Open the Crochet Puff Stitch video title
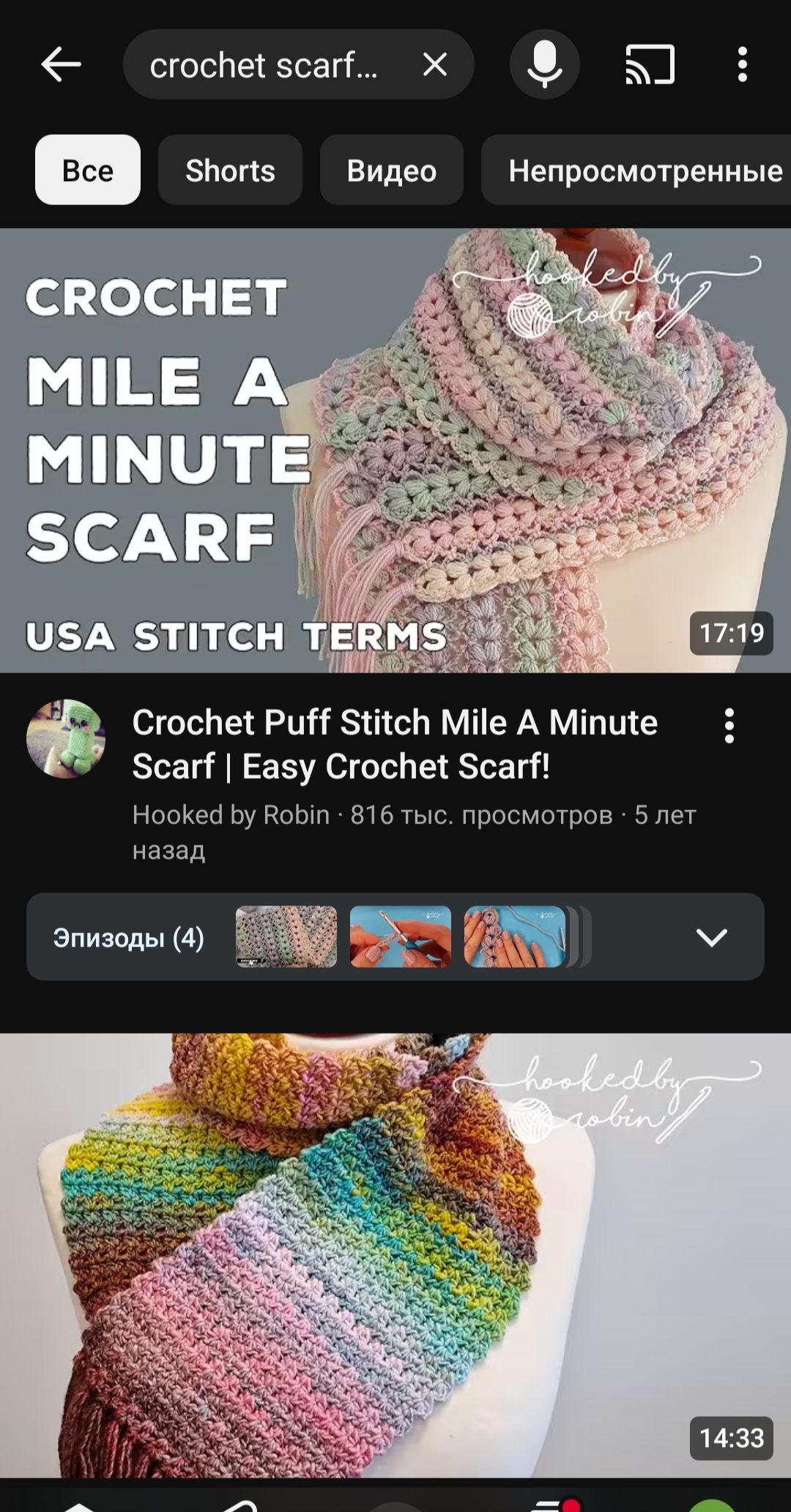791x1512 pixels. 395,744
